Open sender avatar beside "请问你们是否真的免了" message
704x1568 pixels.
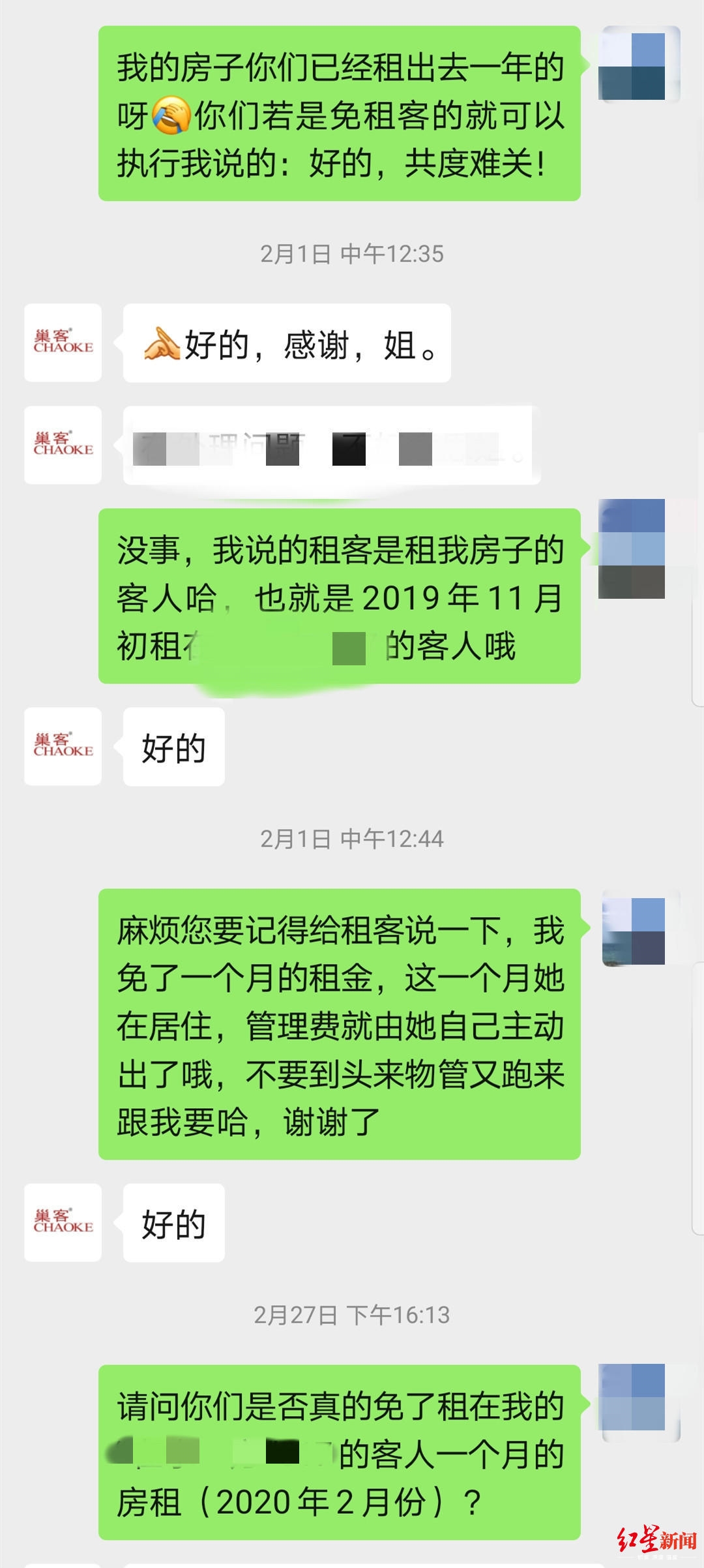639,1403
